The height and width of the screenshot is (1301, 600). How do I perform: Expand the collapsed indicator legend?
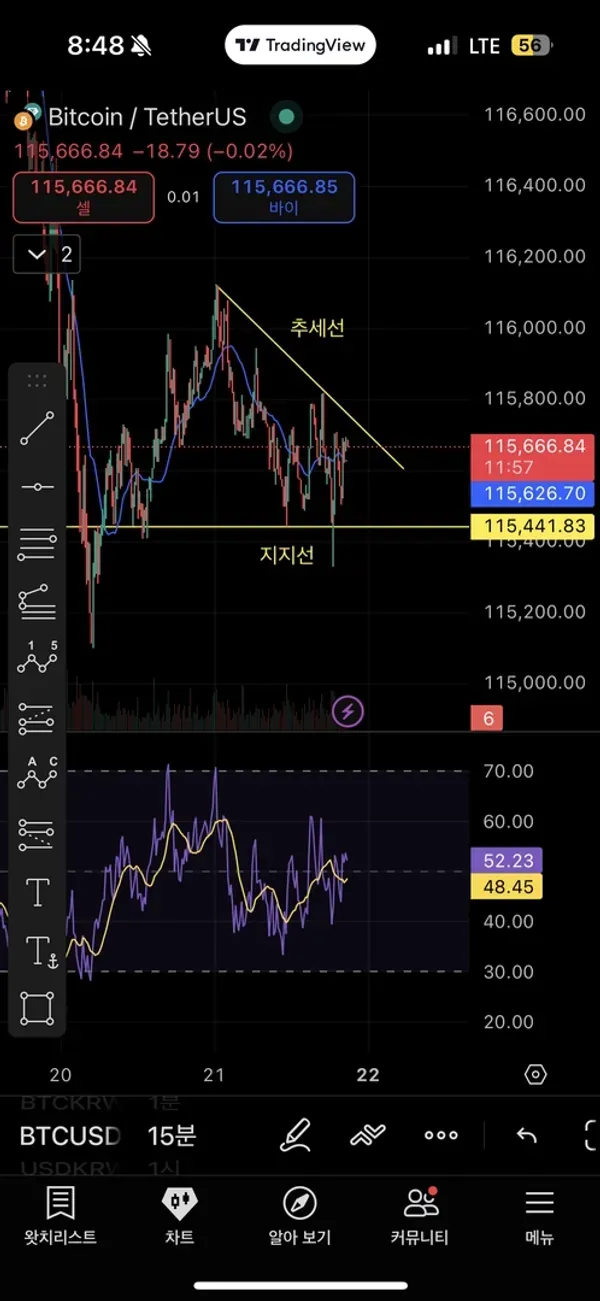click(x=47, y=254)
